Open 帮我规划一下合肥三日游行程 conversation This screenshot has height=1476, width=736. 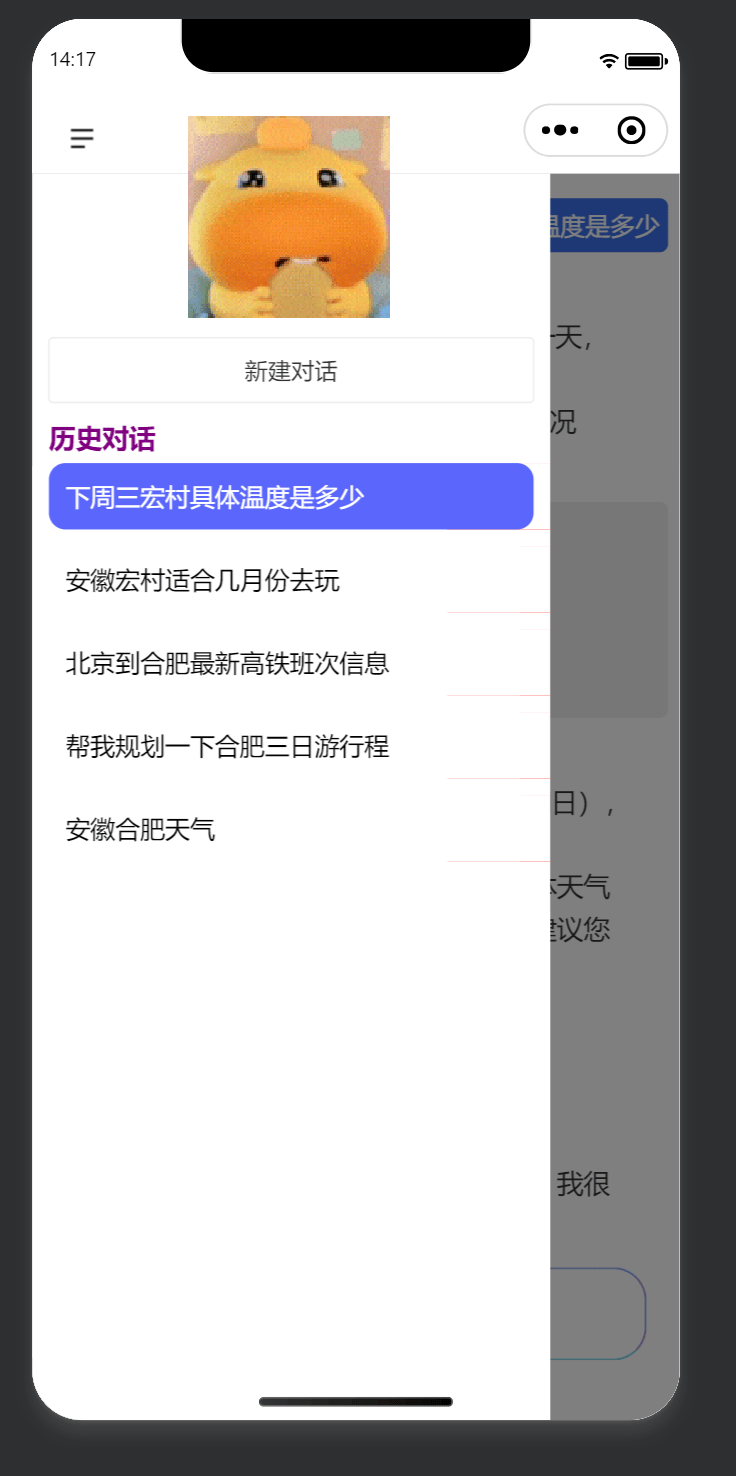click(227, 747)
